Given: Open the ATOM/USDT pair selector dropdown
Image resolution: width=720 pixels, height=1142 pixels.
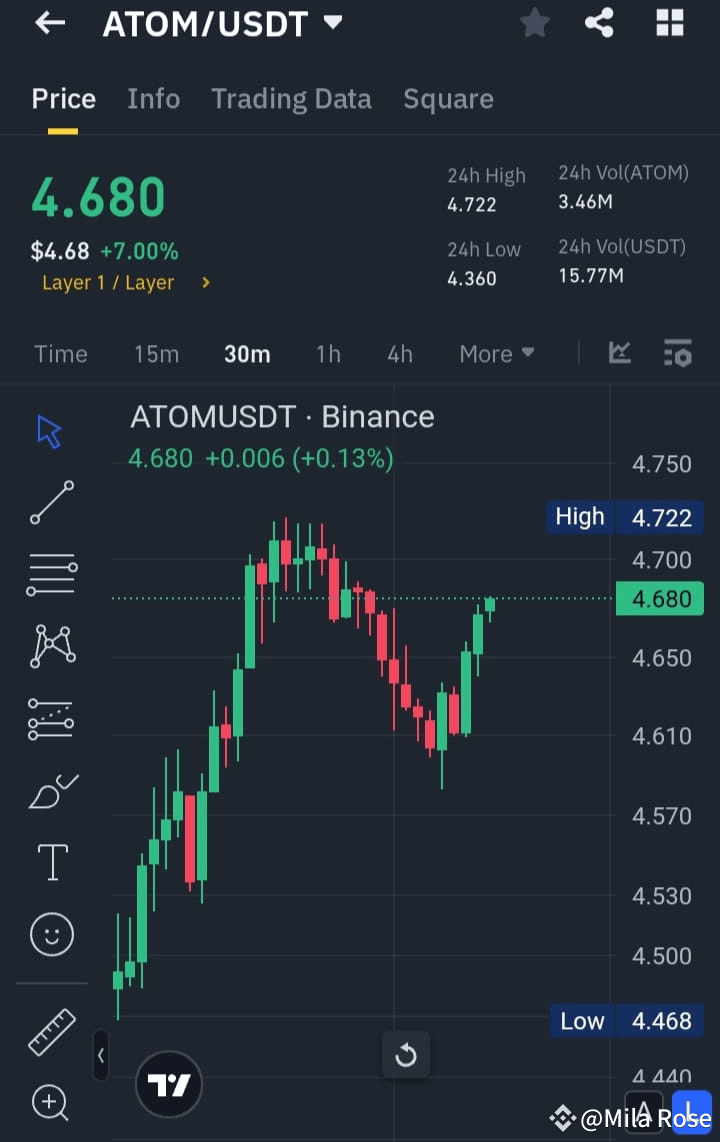Looking at the screenshot, I should click(331, 22).
